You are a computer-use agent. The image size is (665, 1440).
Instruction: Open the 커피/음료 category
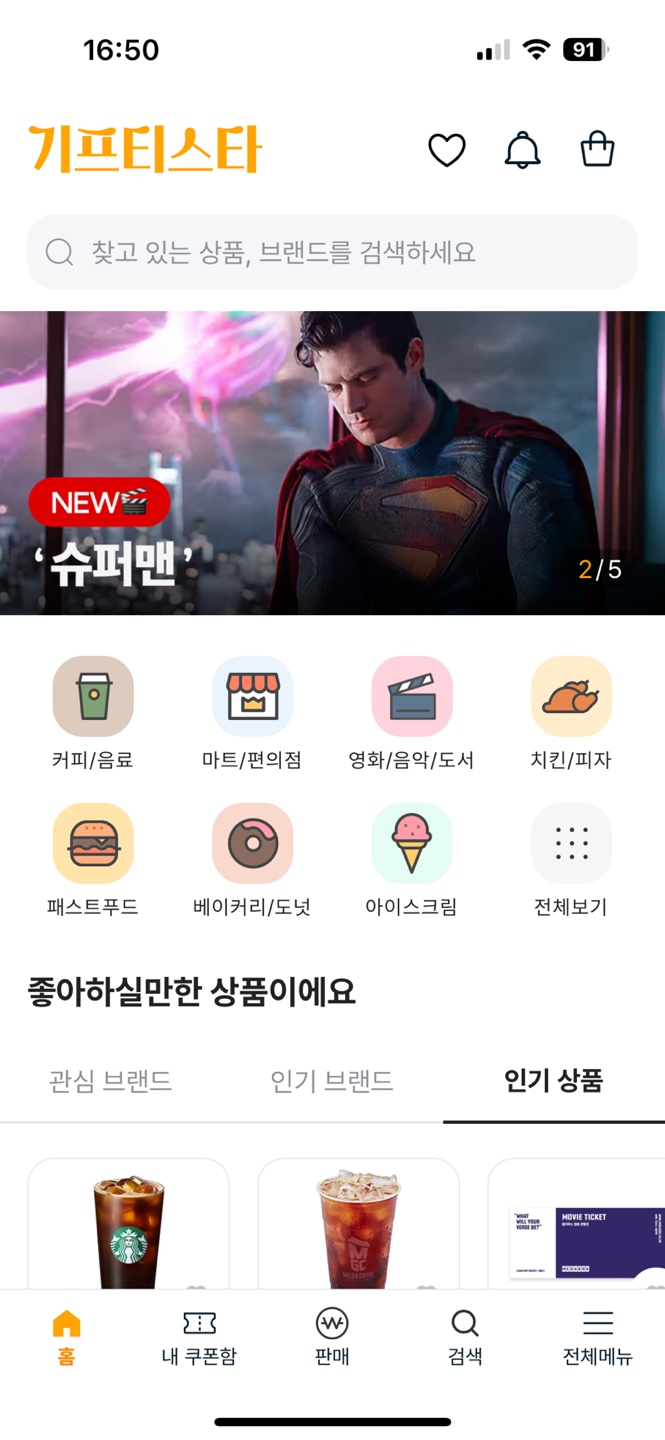[x=93, y=712]
